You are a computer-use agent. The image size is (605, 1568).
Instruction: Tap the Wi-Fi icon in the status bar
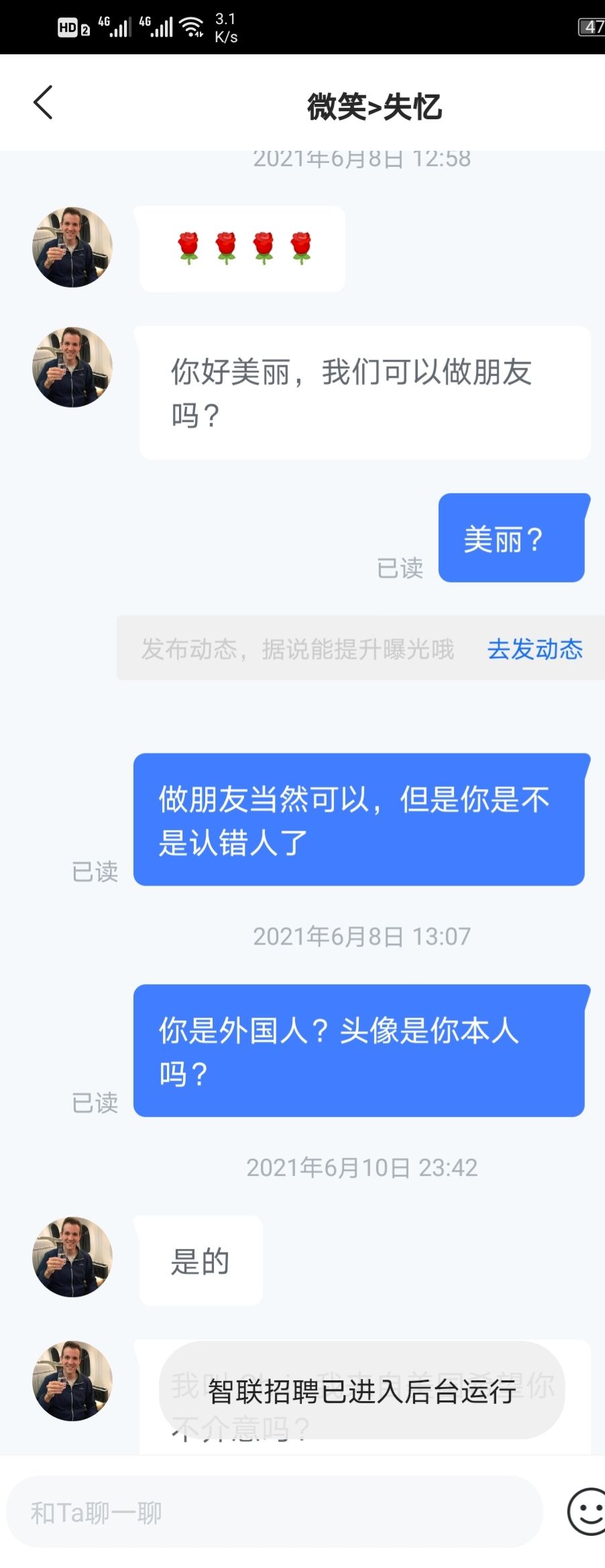(191, 27)
